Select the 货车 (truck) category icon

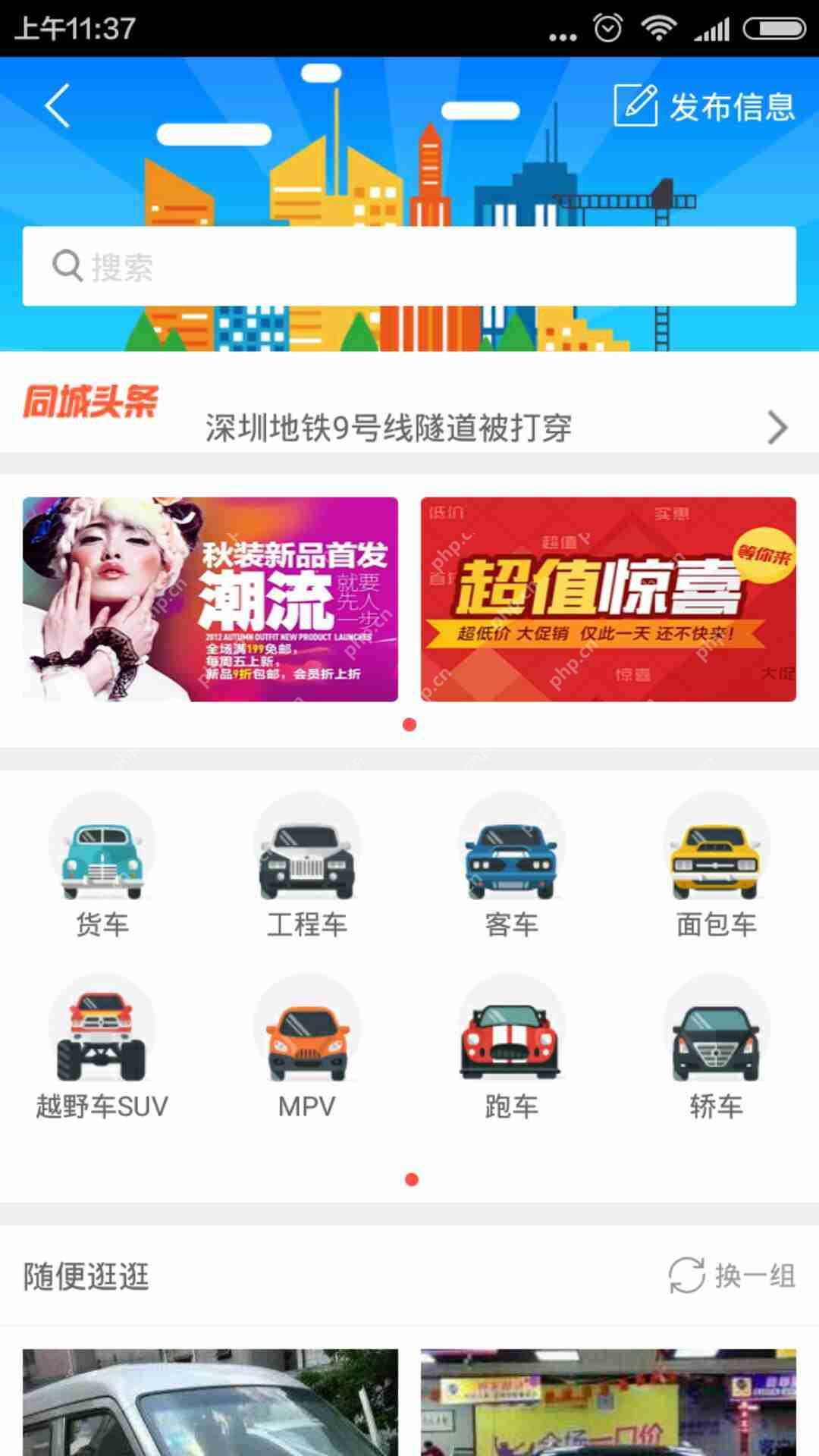click(102, 861)
